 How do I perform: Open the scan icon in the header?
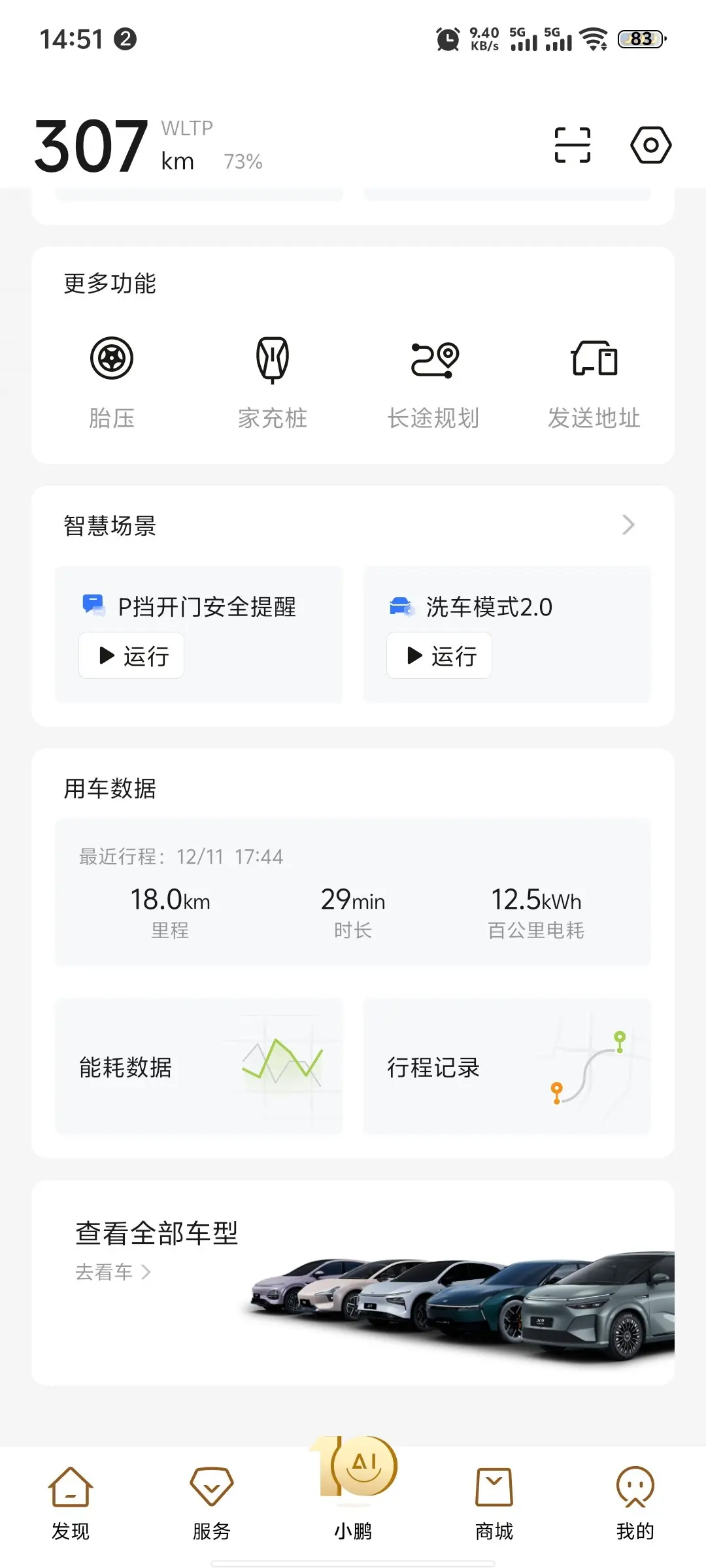click(572, 145)
